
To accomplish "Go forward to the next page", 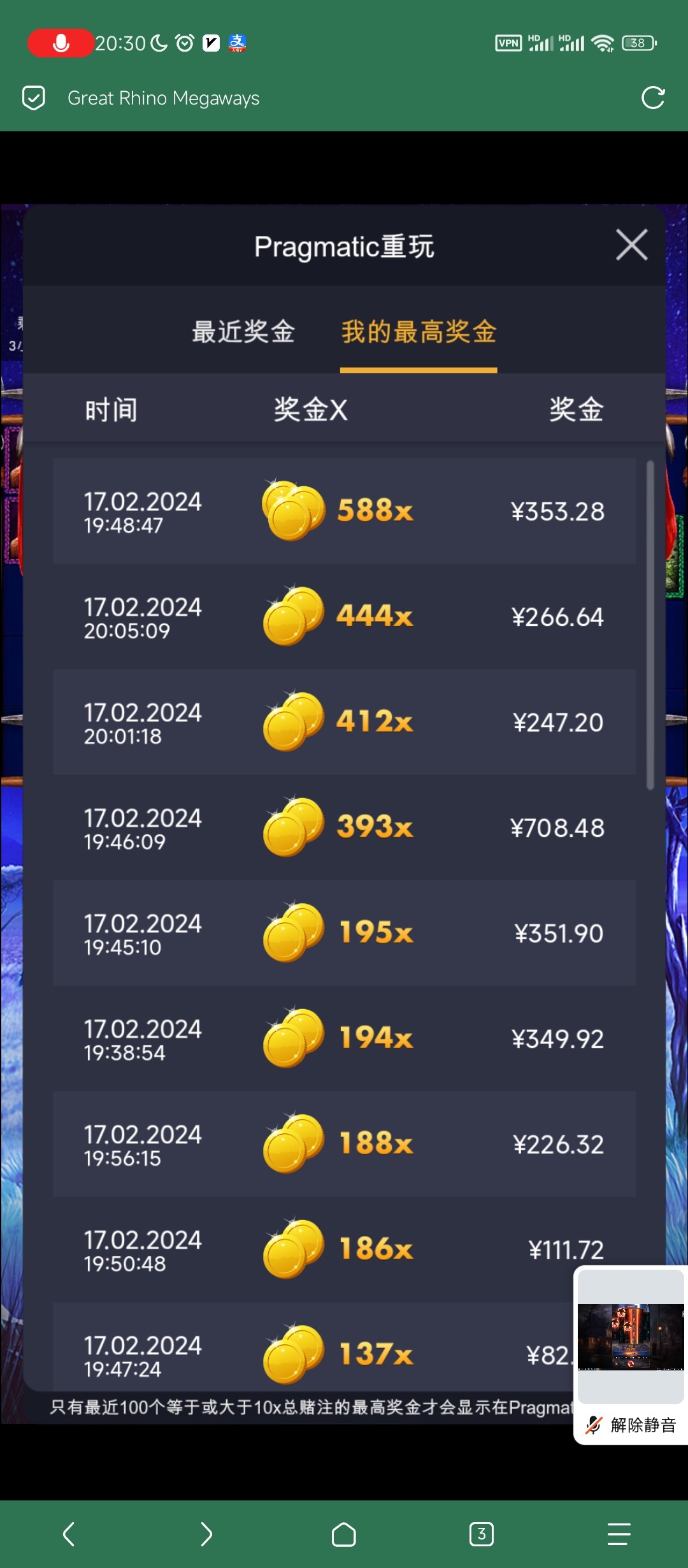I will click(x=206, y=1534).
